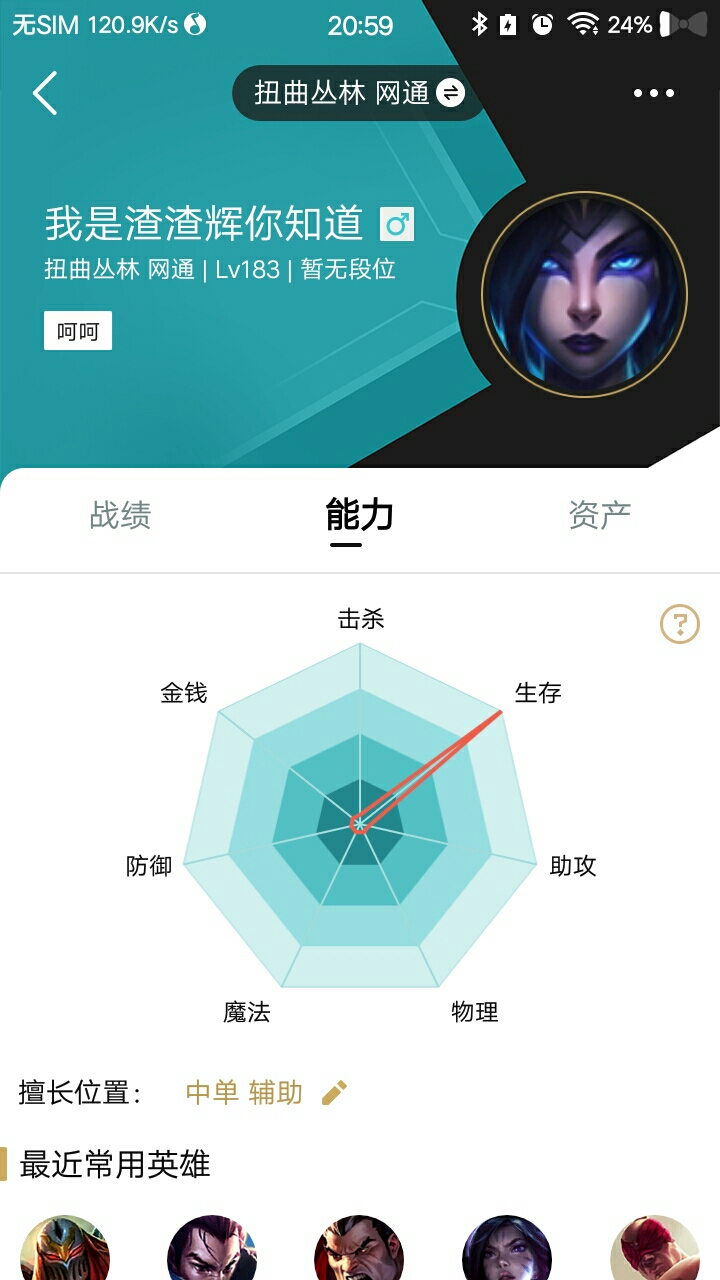
Task: Open the radar chart help question mark
Action: tap(680, 625)
